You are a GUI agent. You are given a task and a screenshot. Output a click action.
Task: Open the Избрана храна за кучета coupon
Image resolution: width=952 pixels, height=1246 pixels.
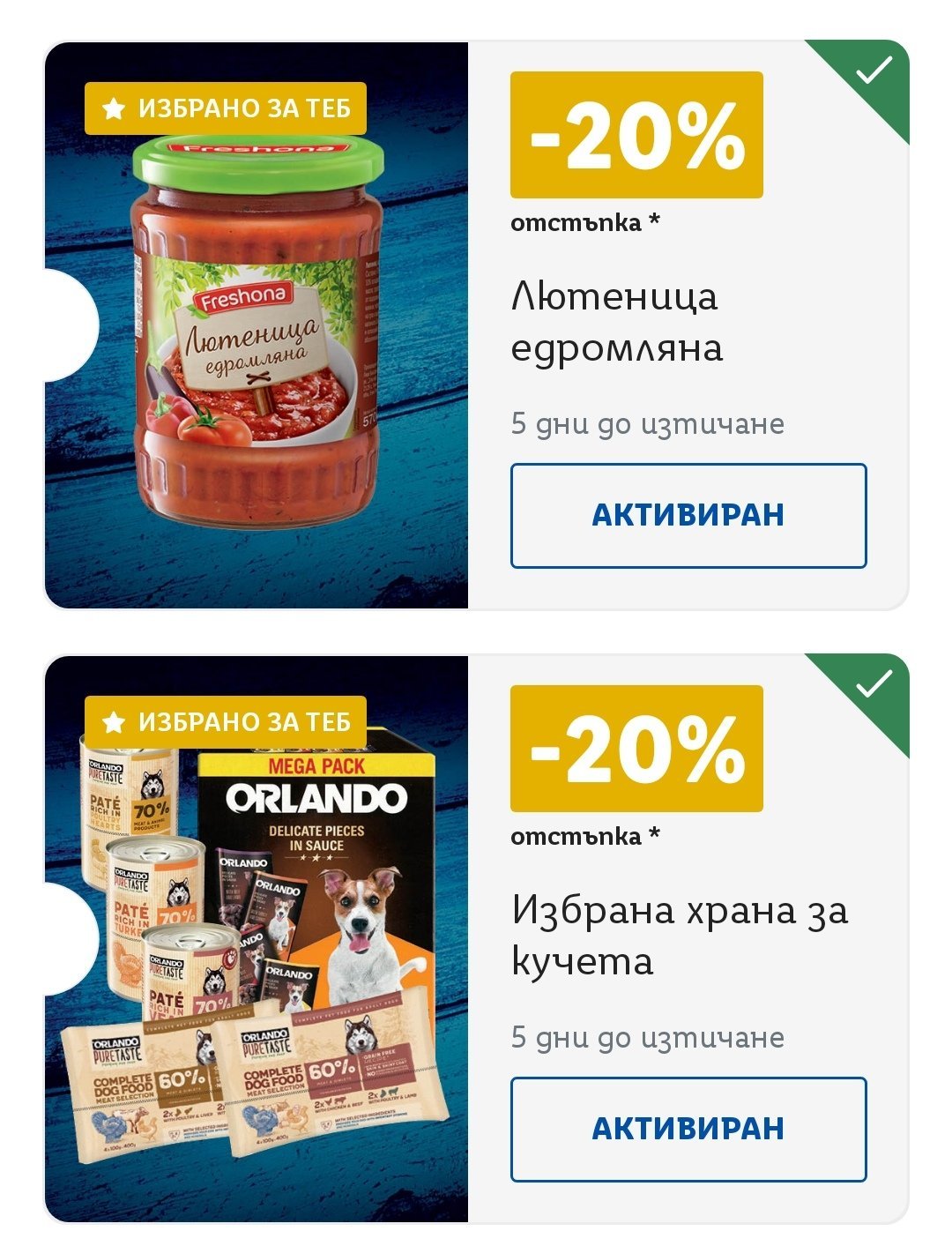click(679, 935)
